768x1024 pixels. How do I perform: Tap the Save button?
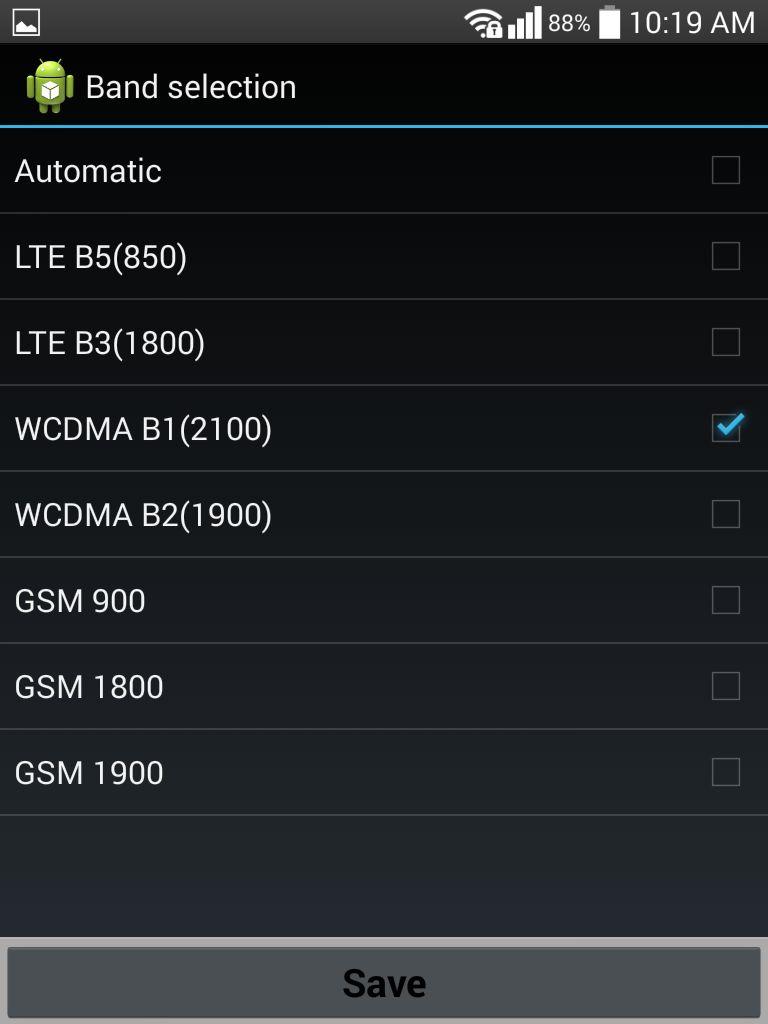coord(384,983)
